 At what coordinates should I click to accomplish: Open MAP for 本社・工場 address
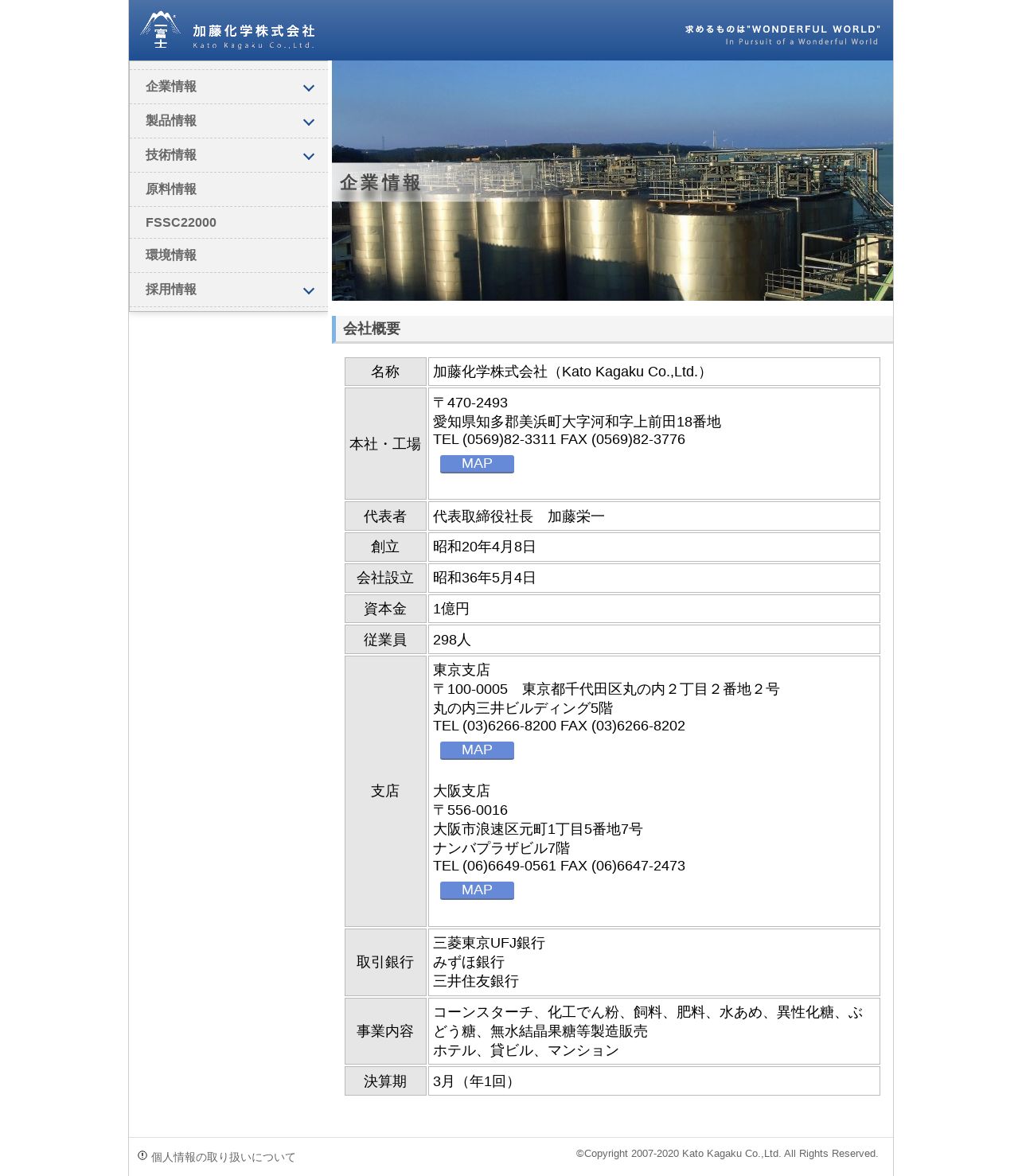pyautogui.click(x=477, y=464)
